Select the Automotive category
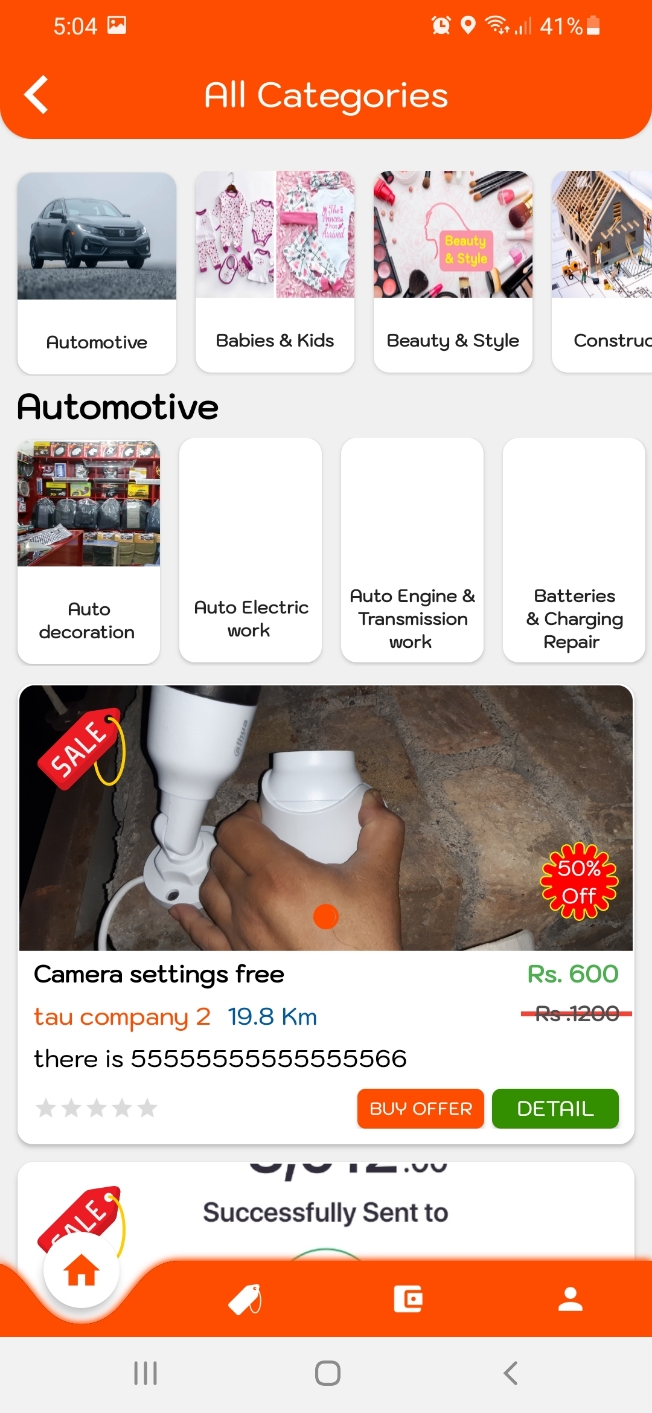Image resolution: width=652 pixels, height=1413 pixels. 97,272
